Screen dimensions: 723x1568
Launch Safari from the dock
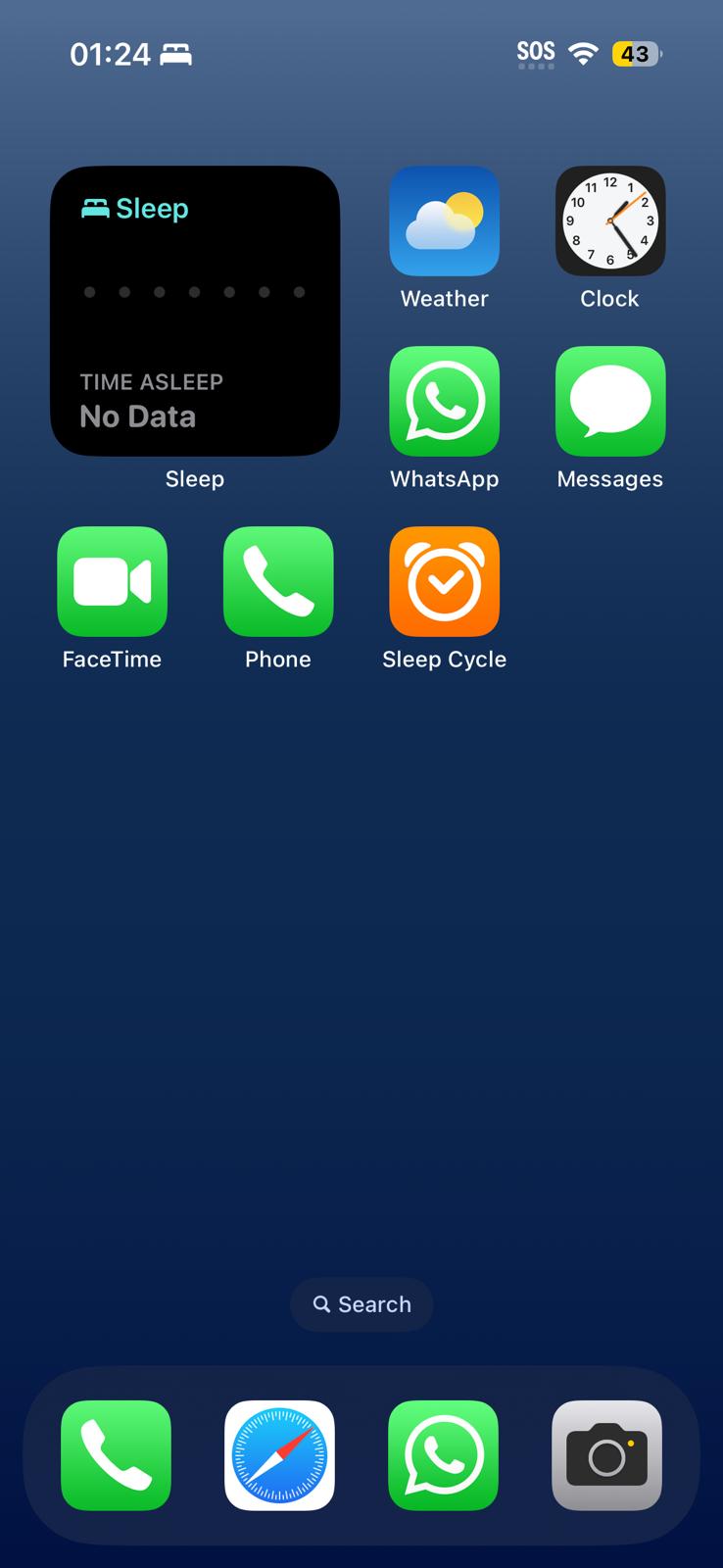[x=279, y=1455]
